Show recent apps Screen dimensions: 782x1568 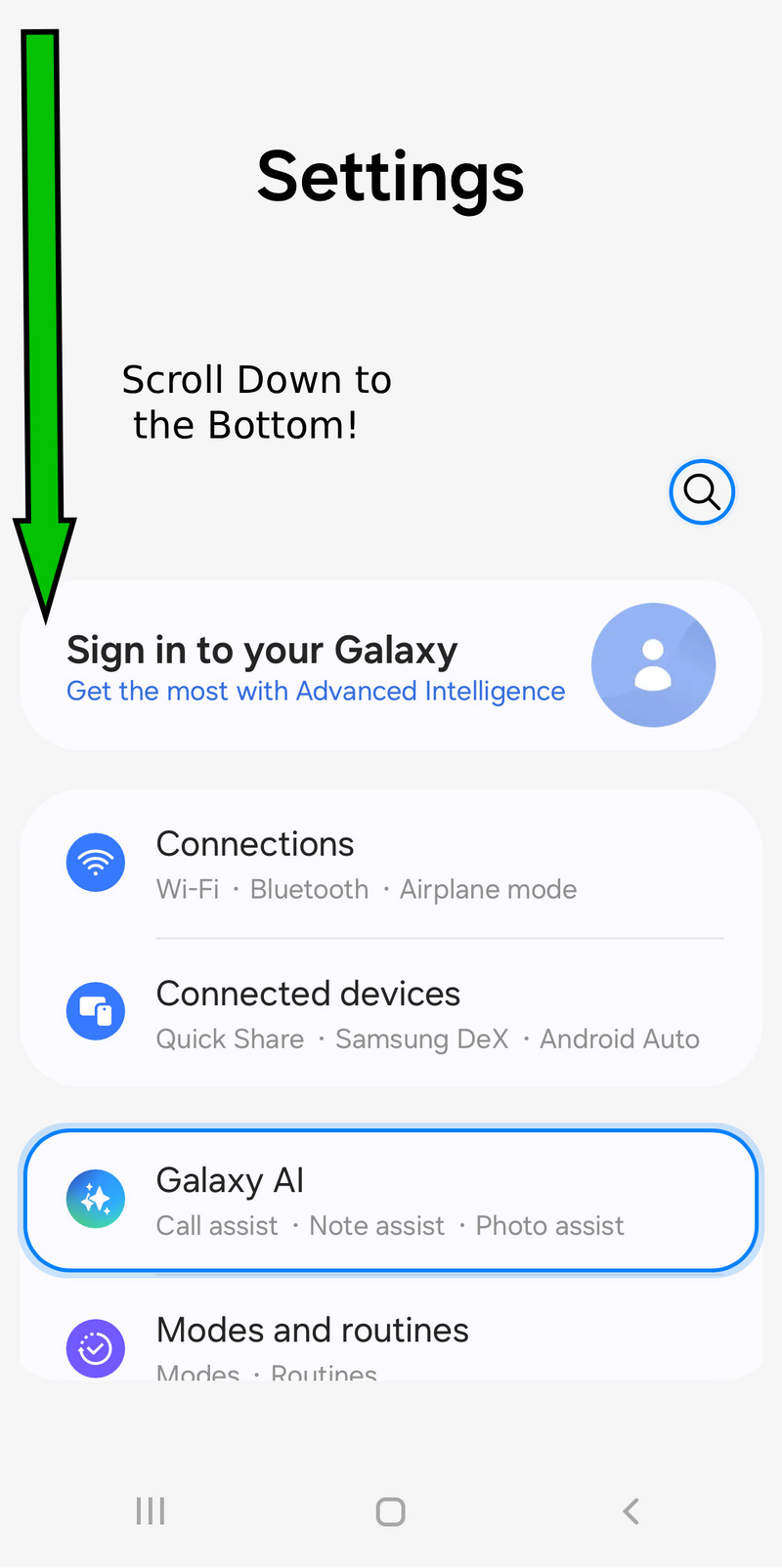(151, 1511)
